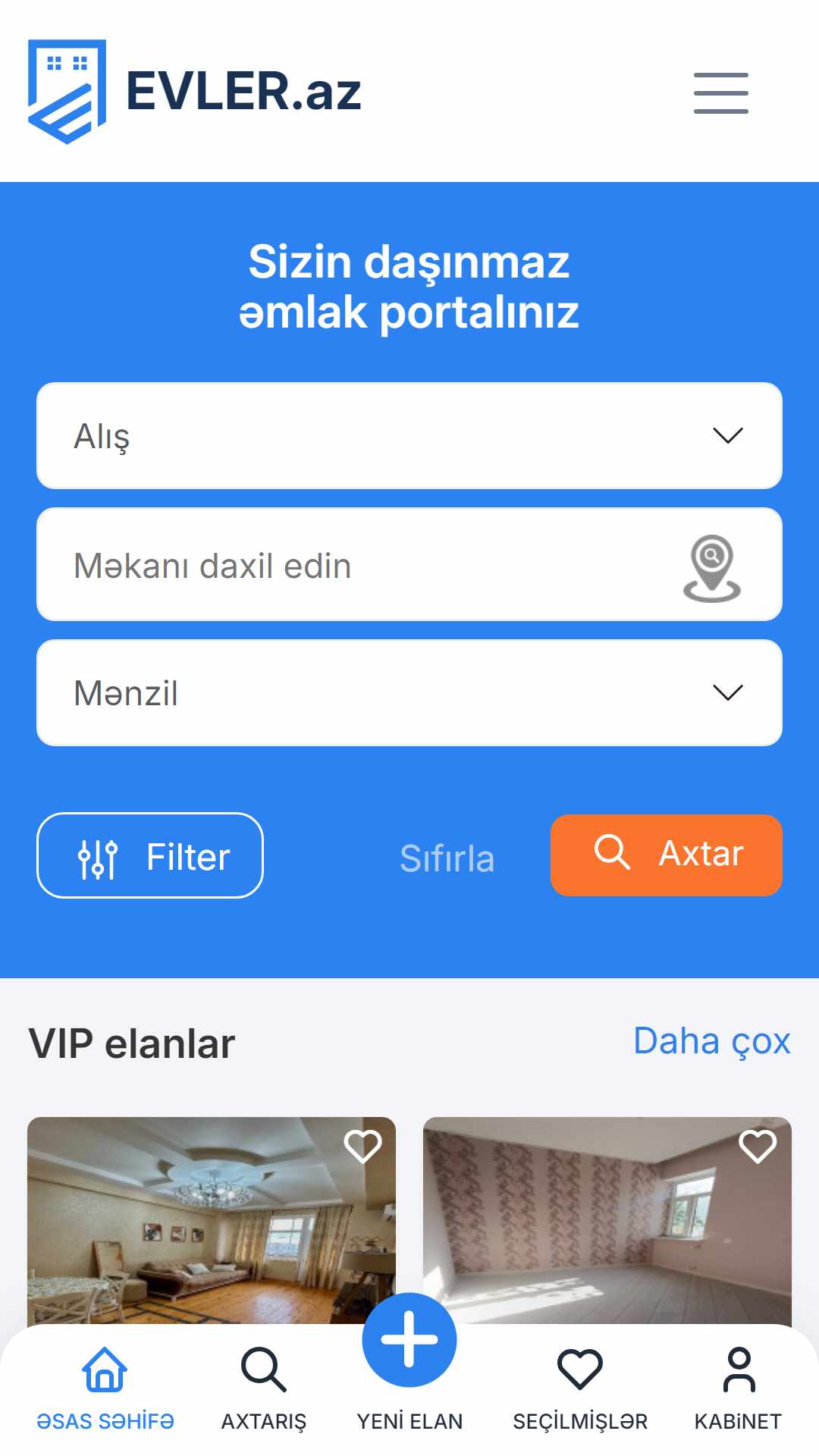Switch to the Seçilmişlər tab

(x=580, y=1388)
